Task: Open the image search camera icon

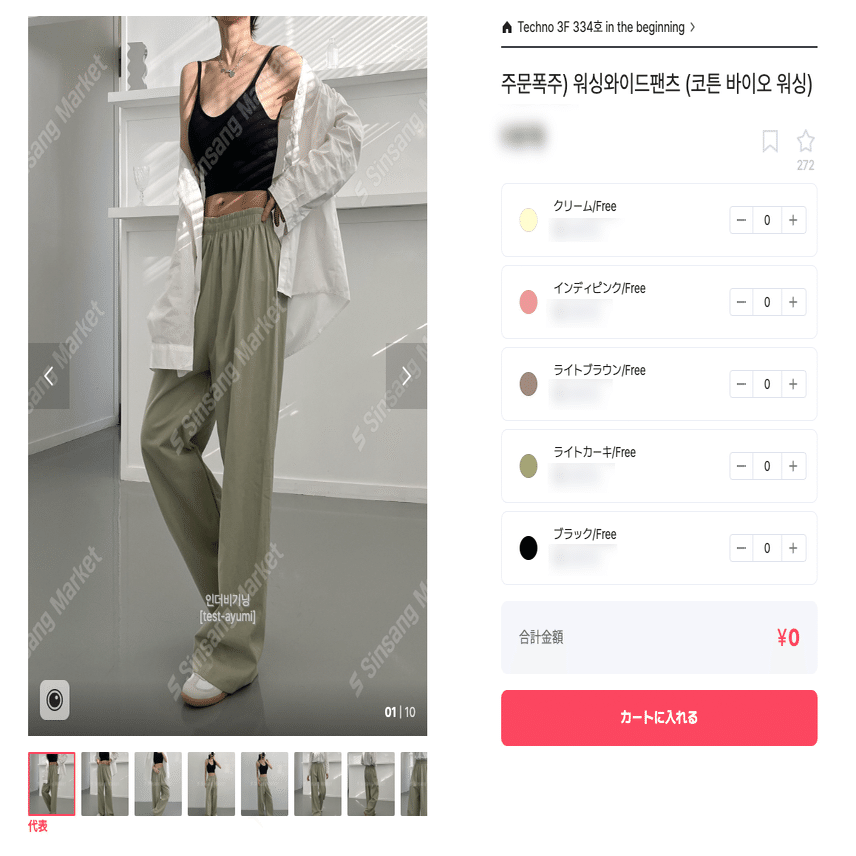Action: (55, 699)
